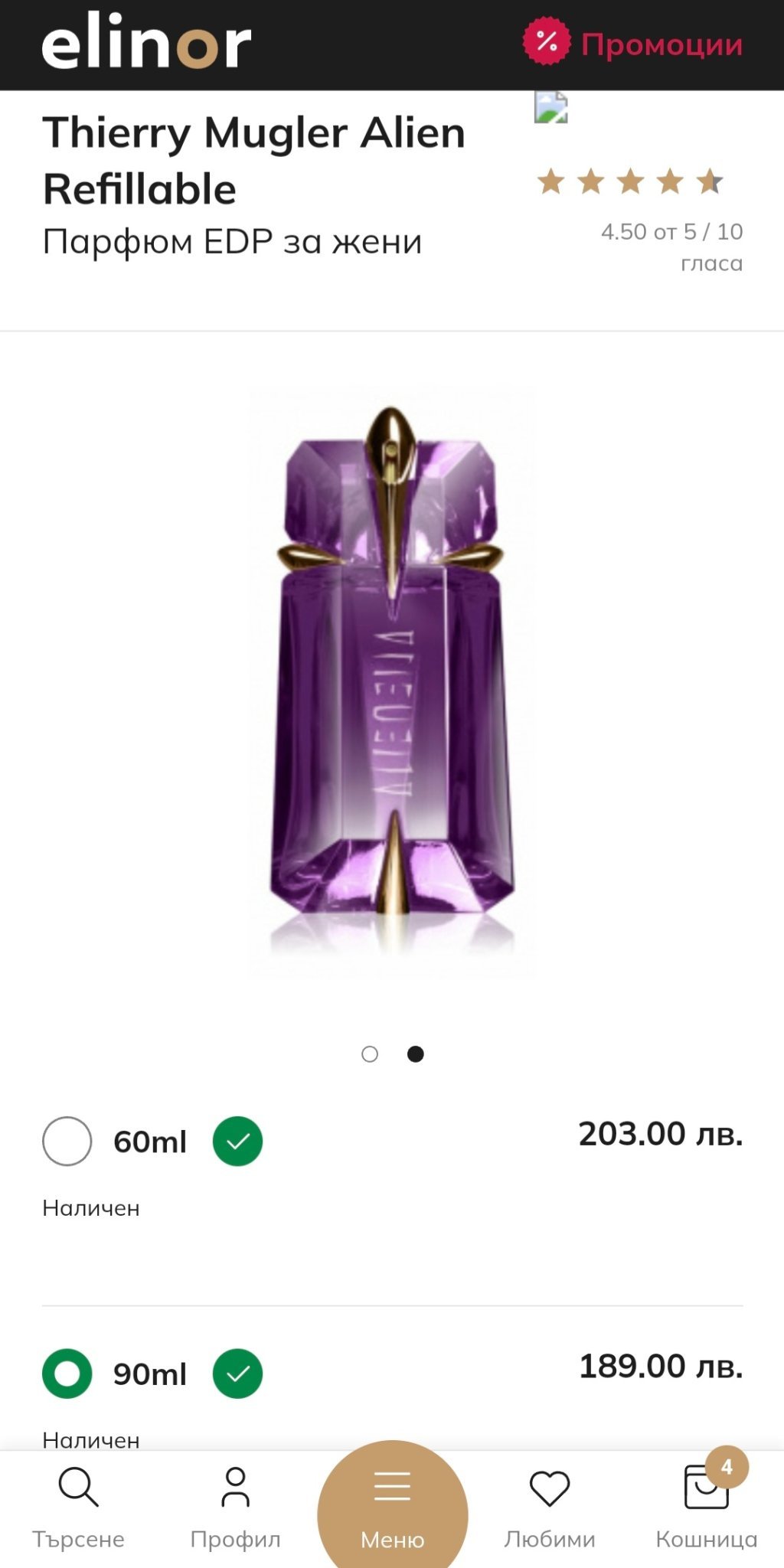Select the 60ml size option
784x1568 pixels.
[67, 1142]
